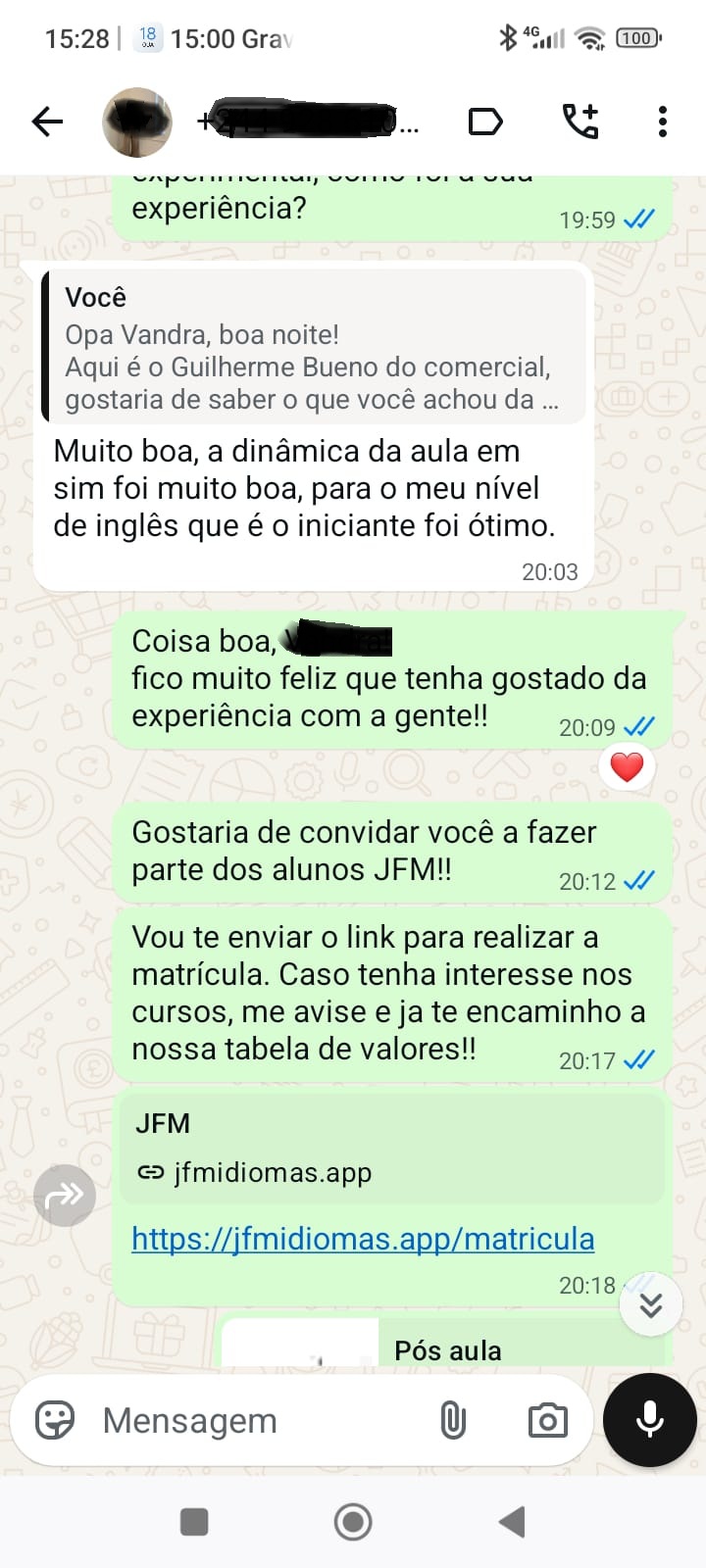Jump to the latest messages

pyautogui.click(x=651, y=1304)
